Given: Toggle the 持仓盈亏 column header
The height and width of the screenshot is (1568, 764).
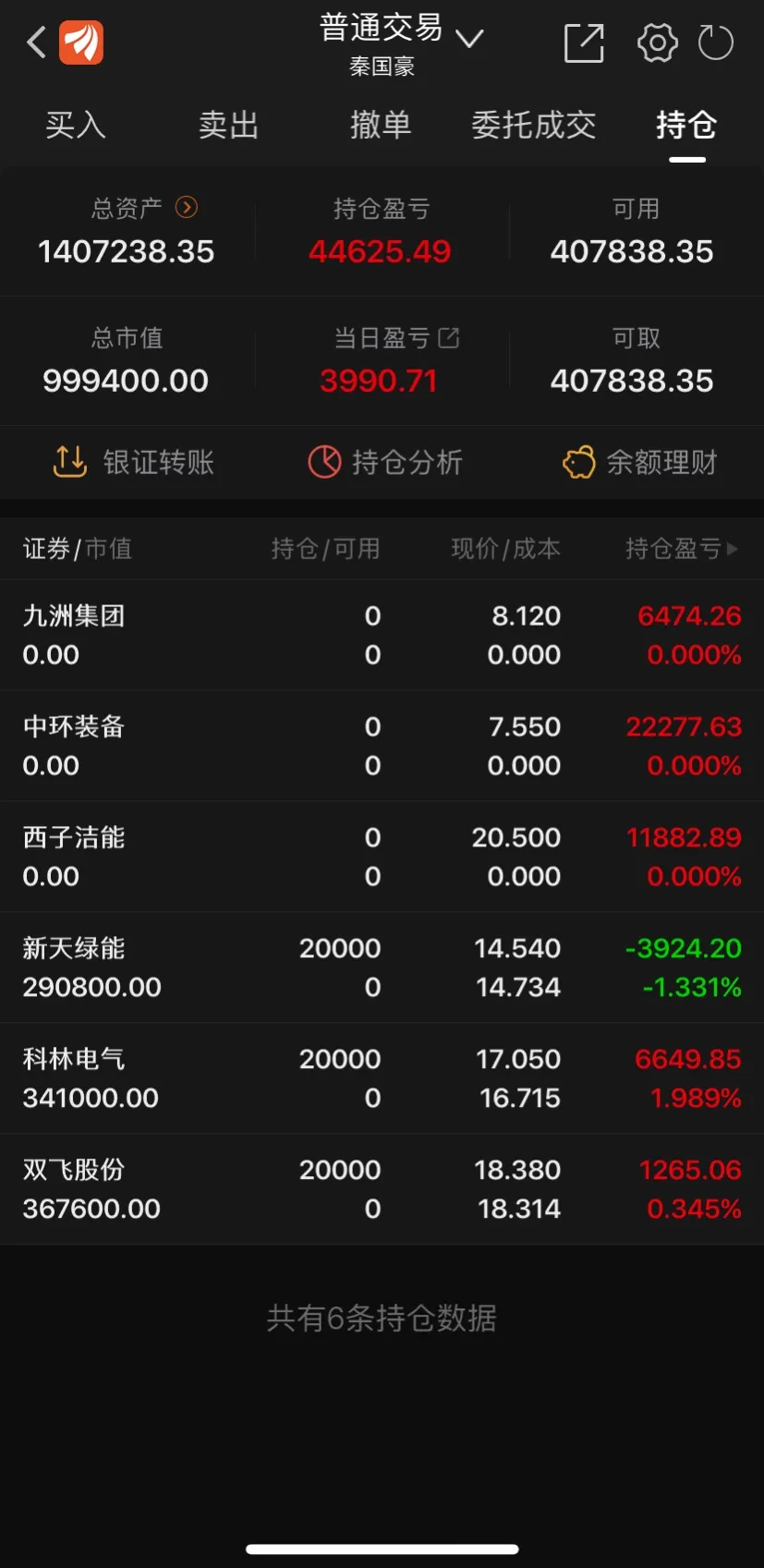Looking at the screenshot, I should pos(682,549).
